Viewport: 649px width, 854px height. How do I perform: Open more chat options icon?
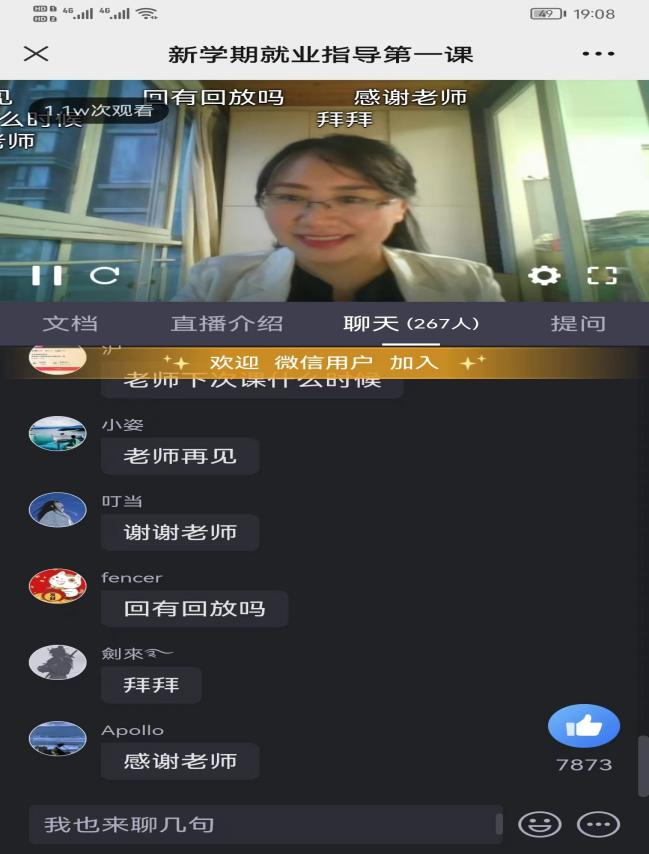(x=599, y=824)
